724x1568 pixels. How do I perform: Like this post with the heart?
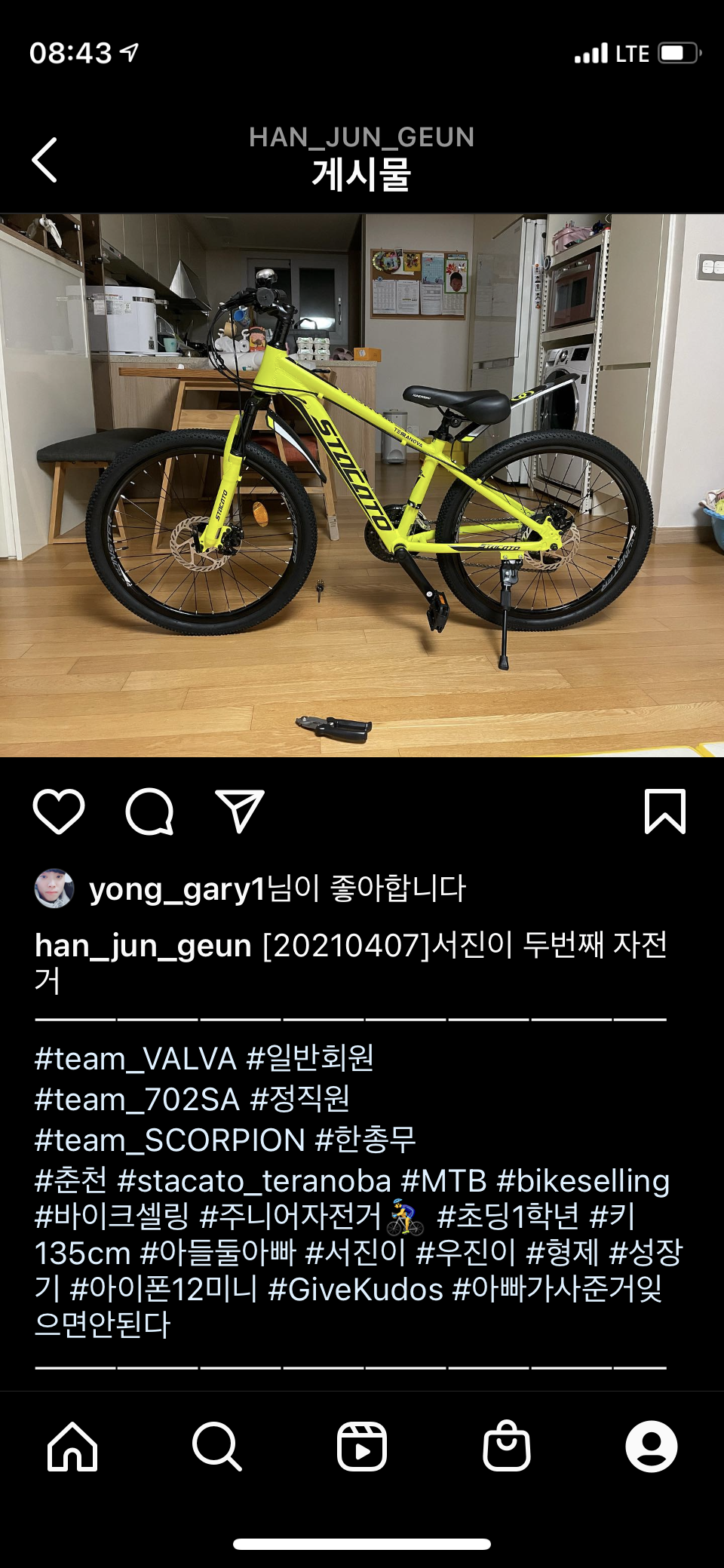[59, 812]
